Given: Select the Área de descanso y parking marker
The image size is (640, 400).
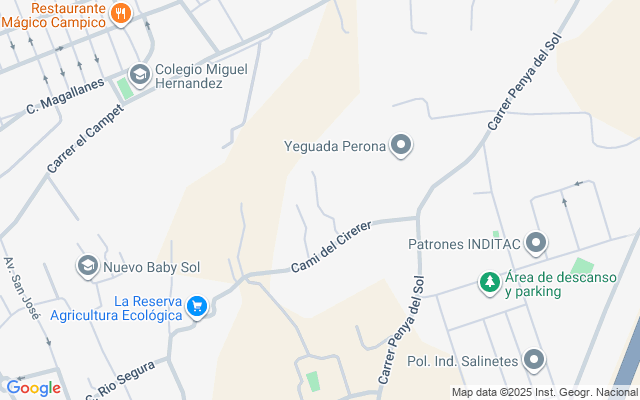Looking at the screenshot, I should coord(490,284).
